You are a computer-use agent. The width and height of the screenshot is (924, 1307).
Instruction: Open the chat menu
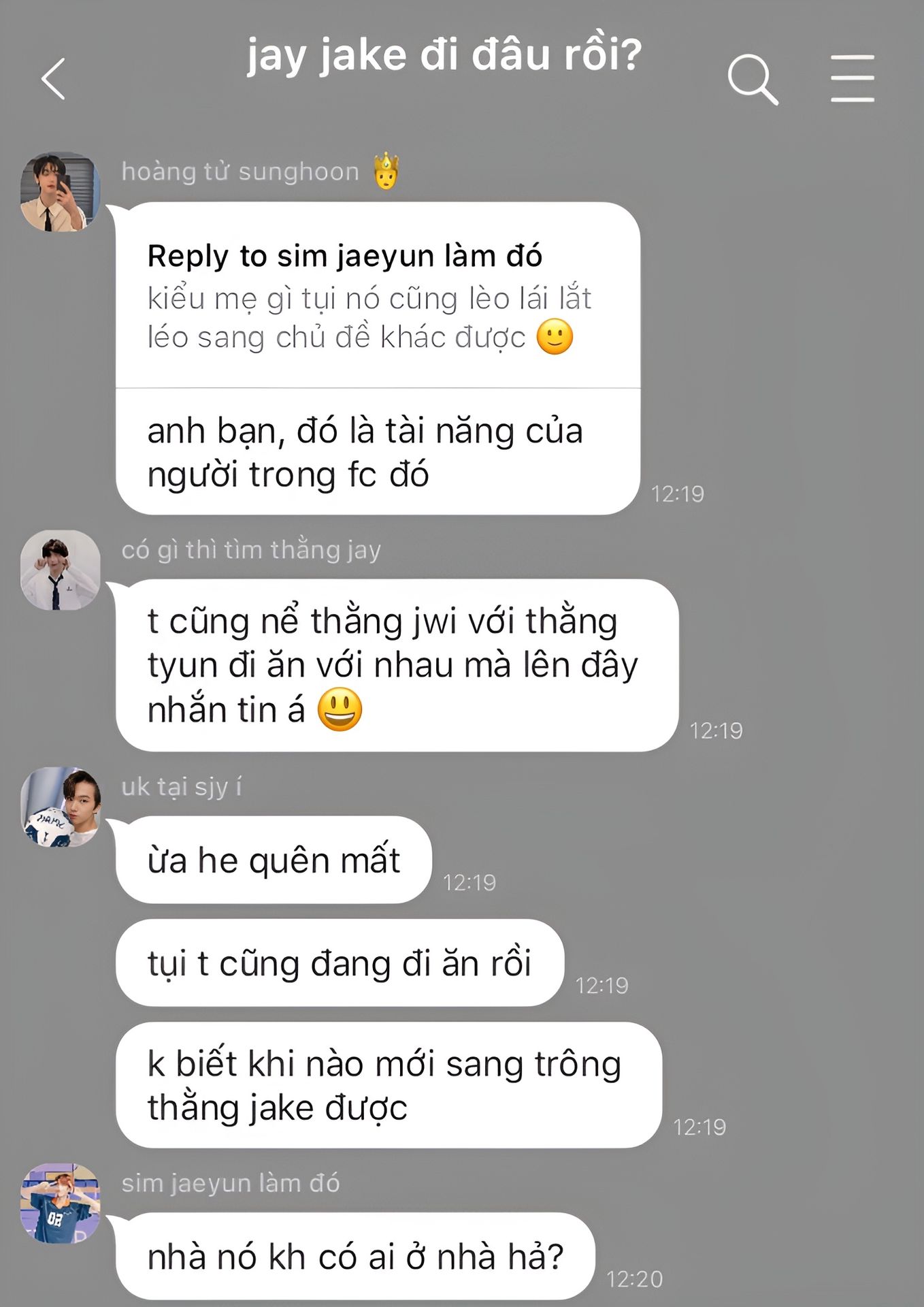pyautogui.click(x=852, y=79)
